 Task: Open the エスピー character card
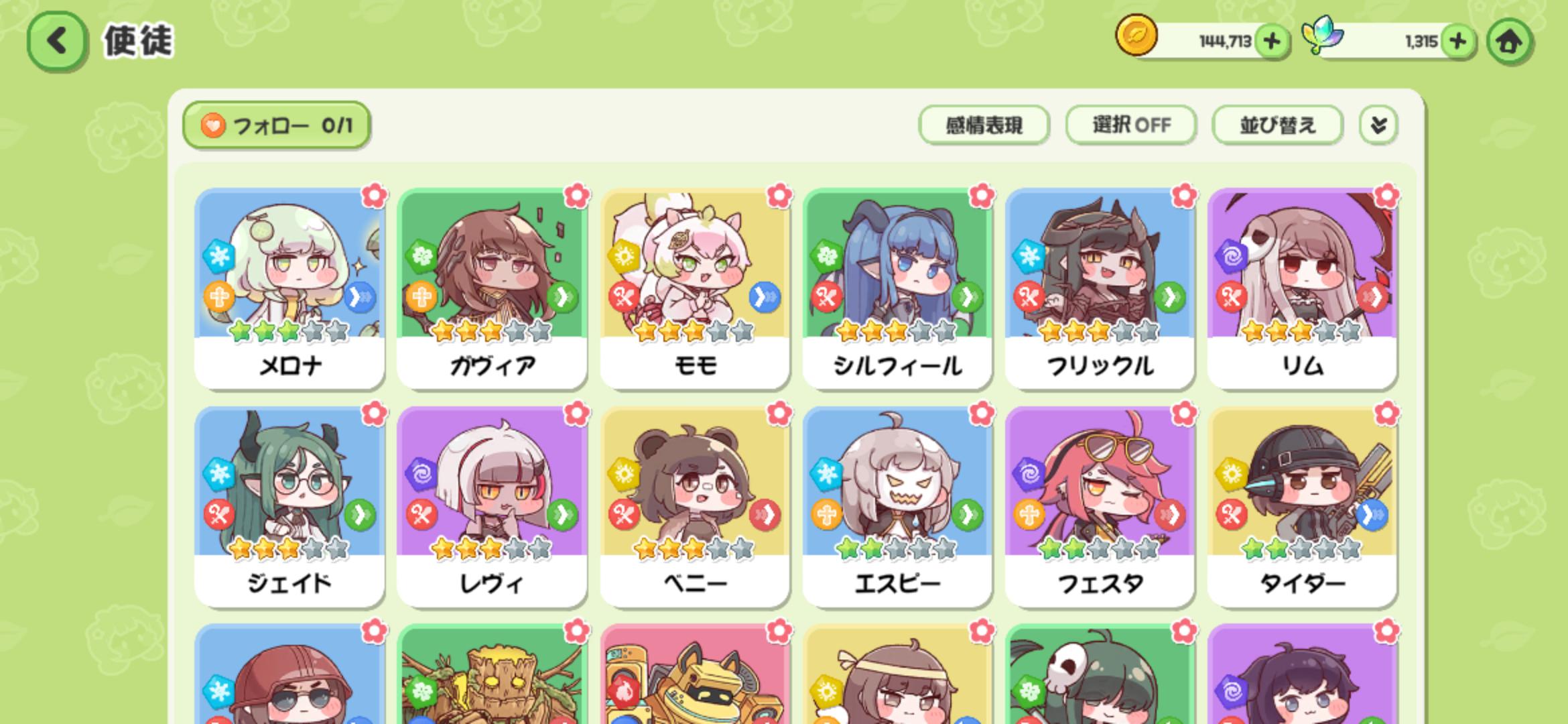(897, 506)
